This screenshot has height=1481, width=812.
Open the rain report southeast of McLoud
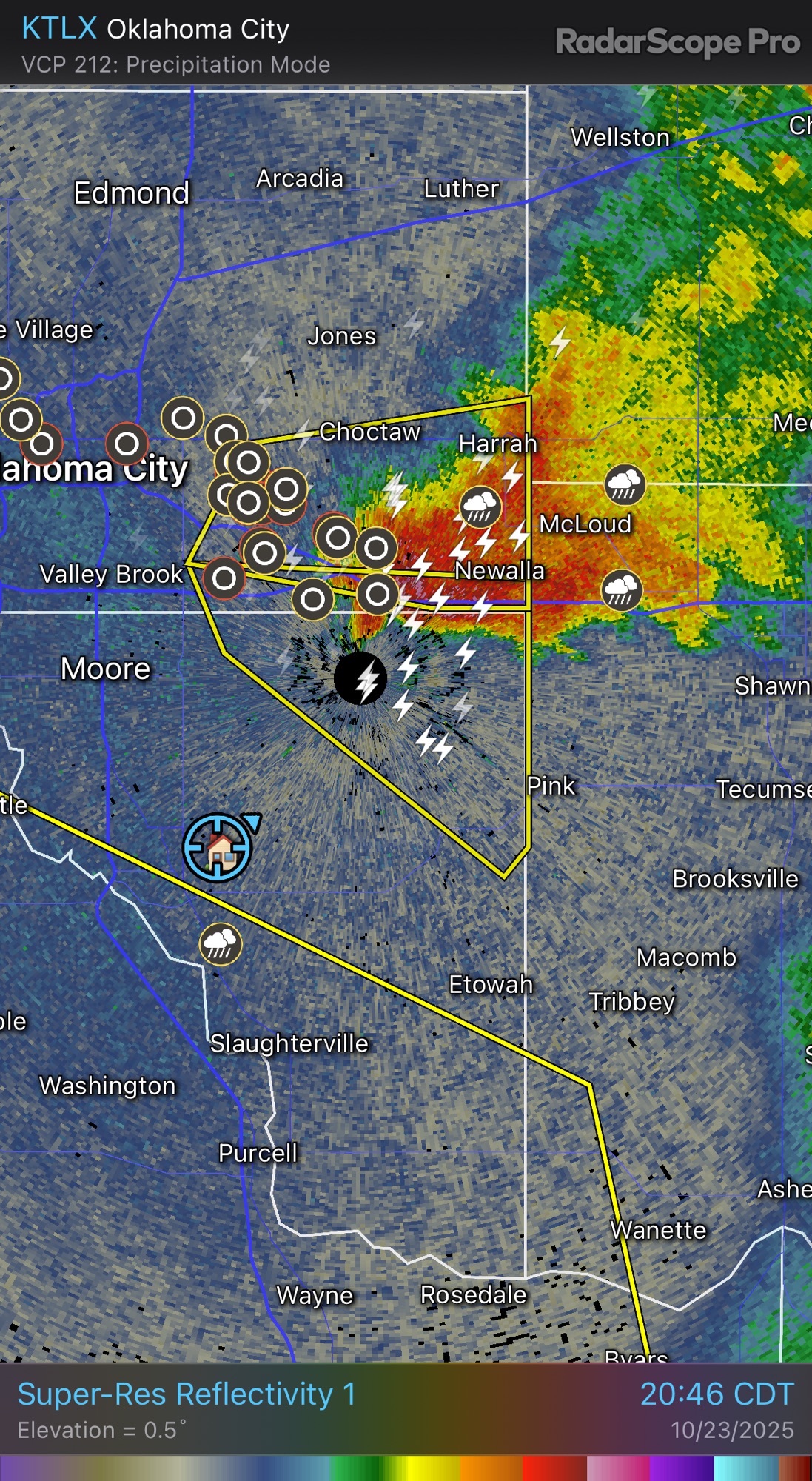coord(621,590)
